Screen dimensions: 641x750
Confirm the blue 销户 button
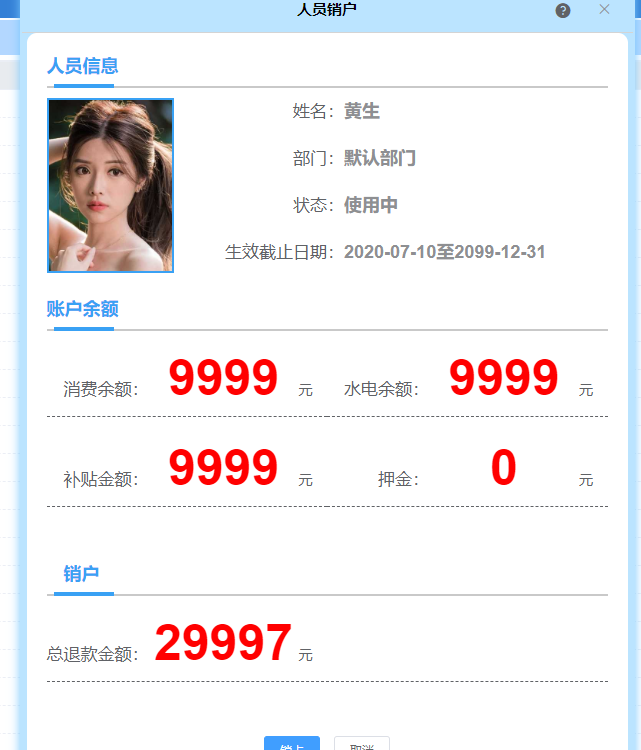tap(292, 744)
